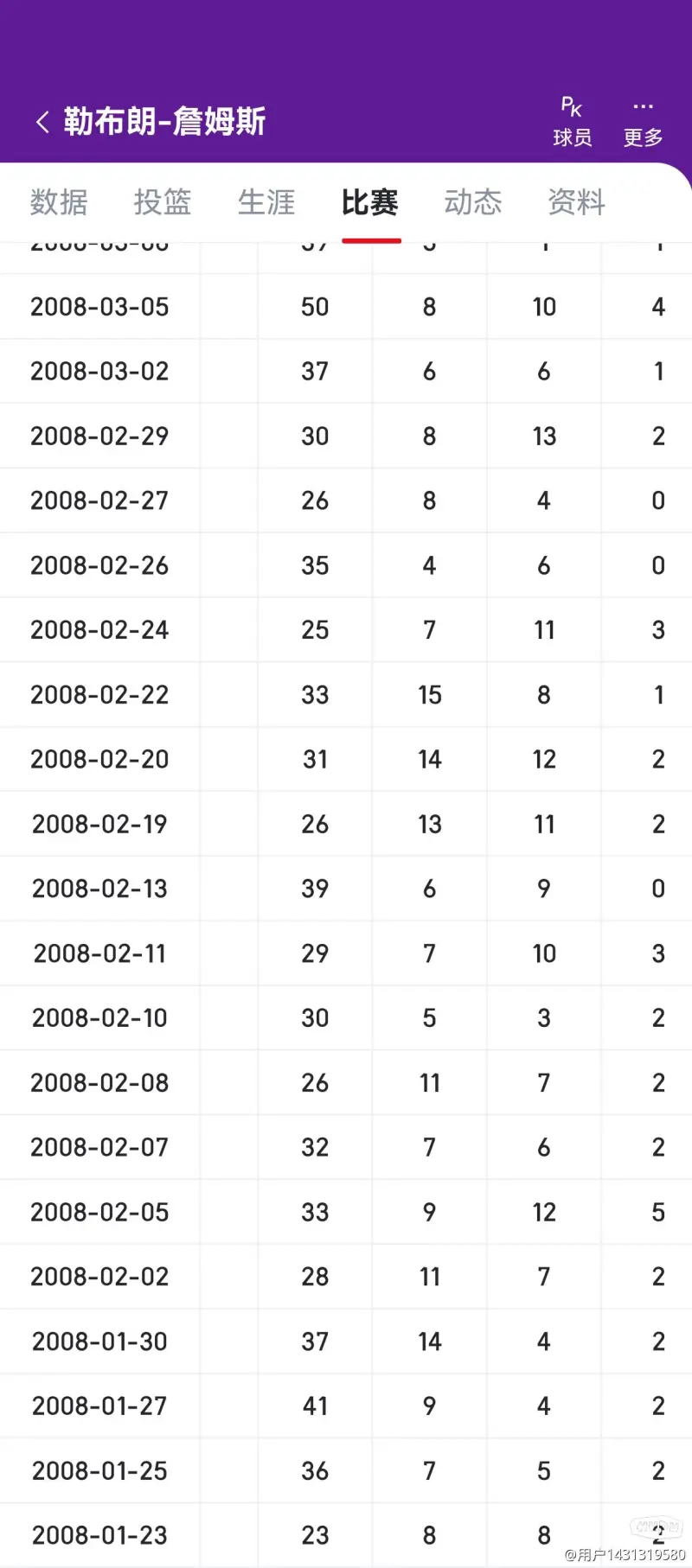Open the 生涯 tab
This screenshot has height=1568, width=692.
click(x=266, y=202)
